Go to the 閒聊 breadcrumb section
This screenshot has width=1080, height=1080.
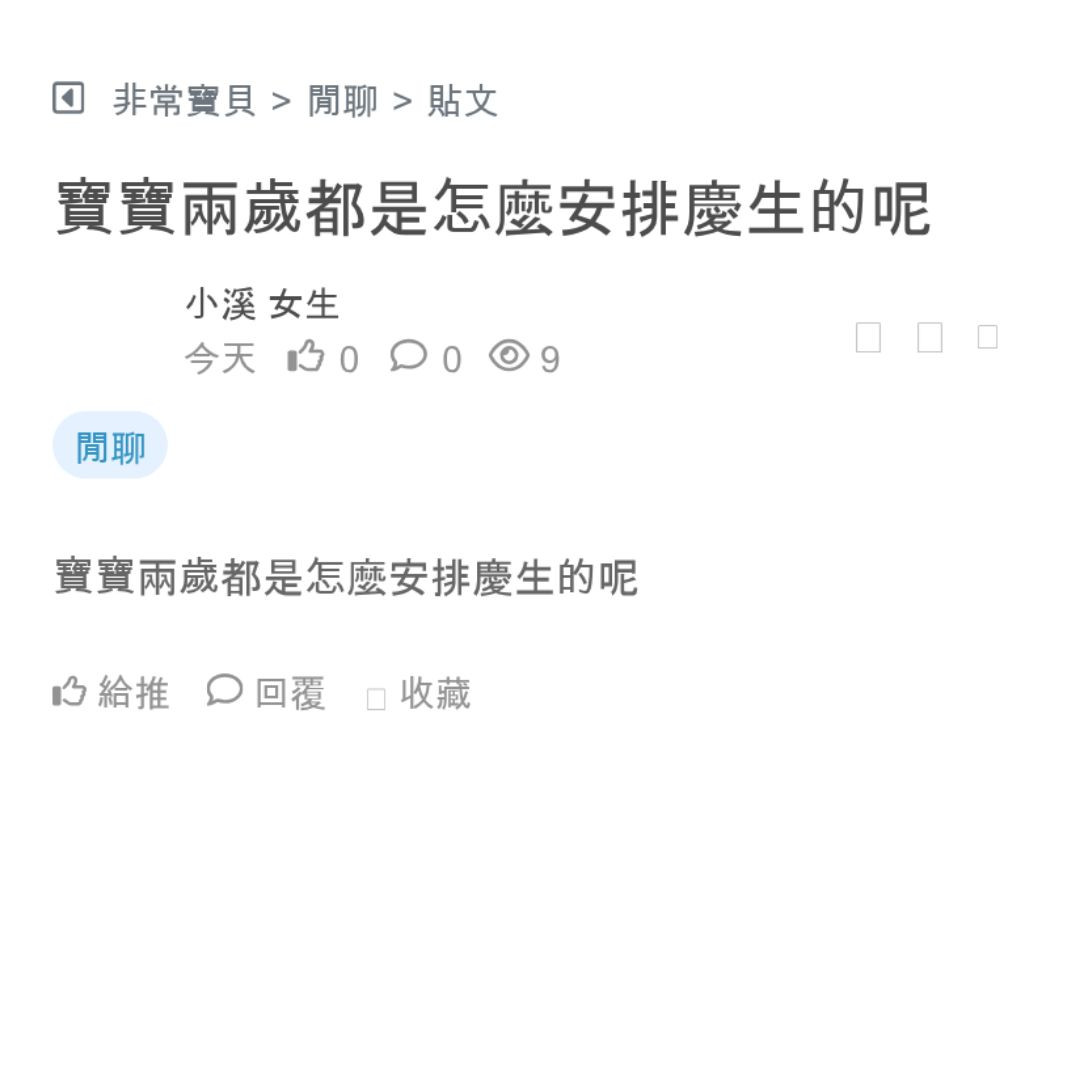point(342,101)
